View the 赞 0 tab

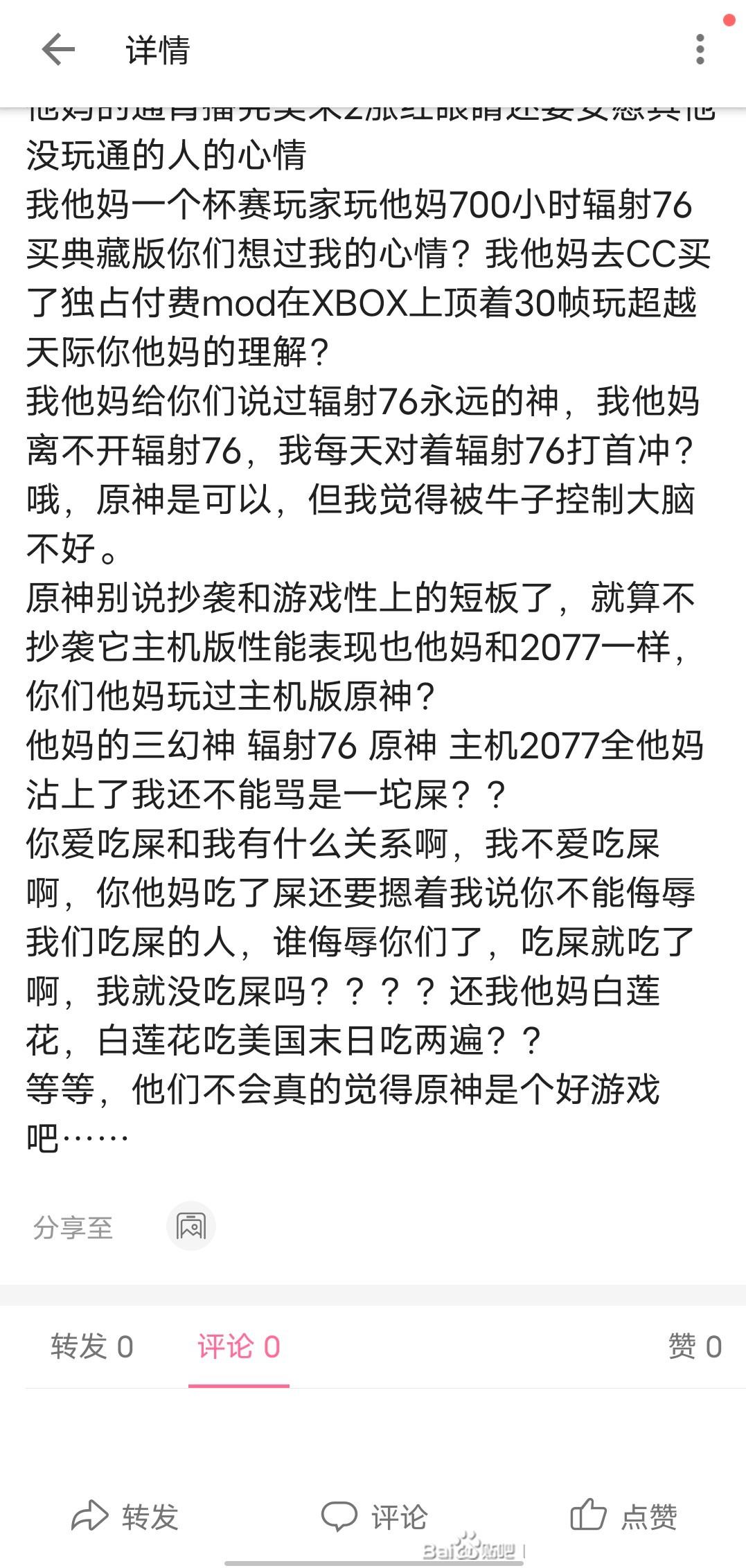(x=695, y=1347)
